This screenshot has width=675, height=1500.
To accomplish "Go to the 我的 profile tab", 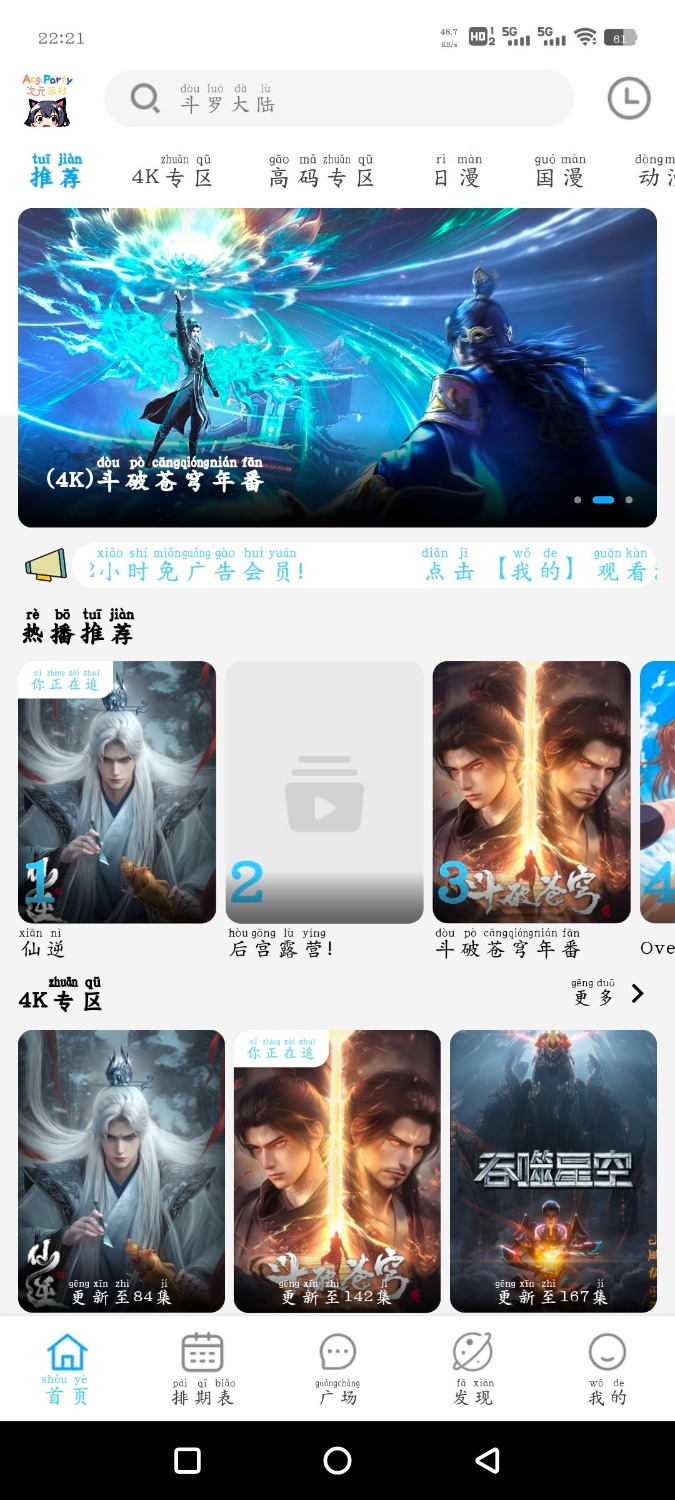I will click(x=607, y=1368).
